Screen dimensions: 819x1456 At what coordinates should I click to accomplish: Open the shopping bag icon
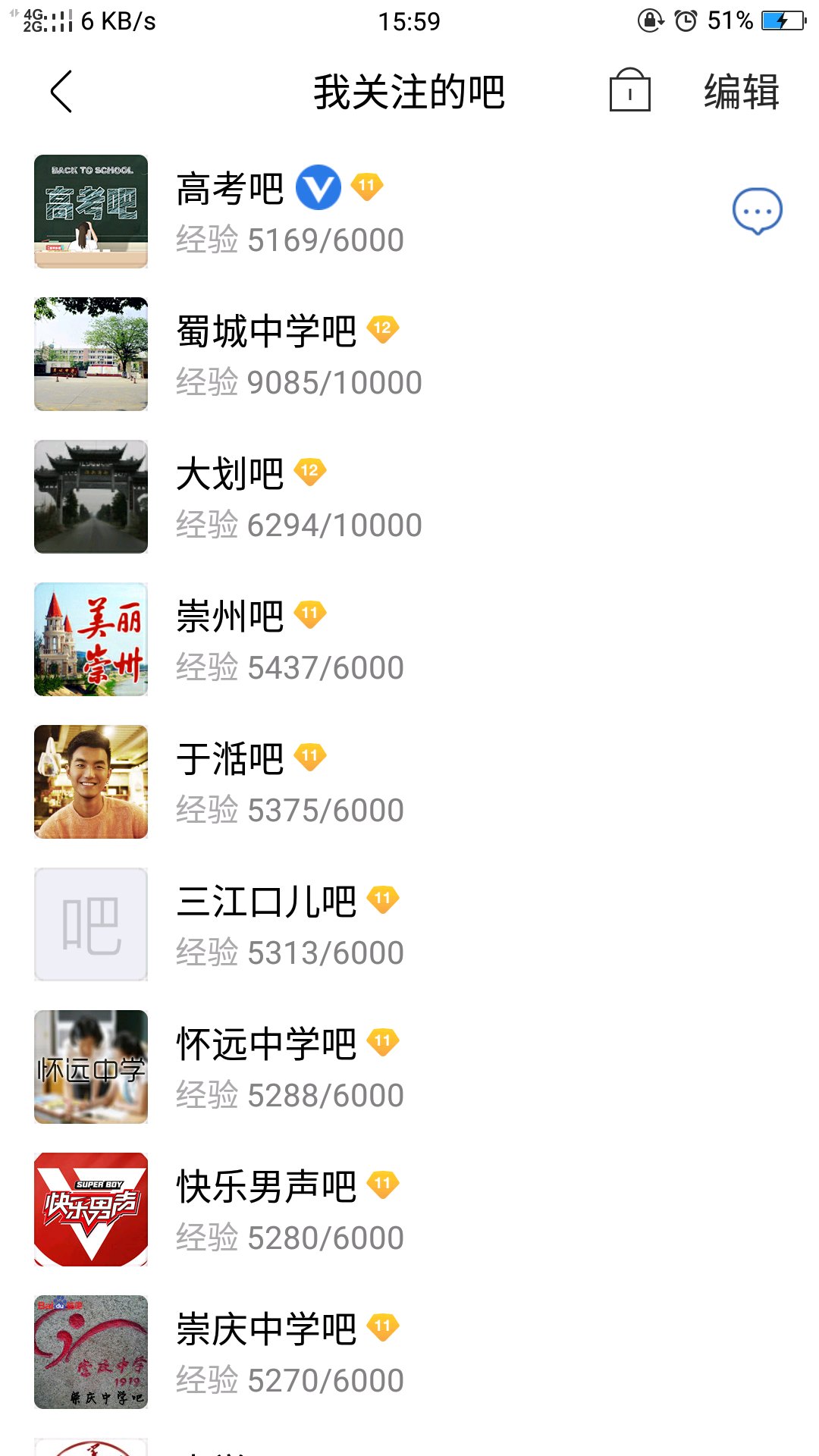tap(629, 91)
